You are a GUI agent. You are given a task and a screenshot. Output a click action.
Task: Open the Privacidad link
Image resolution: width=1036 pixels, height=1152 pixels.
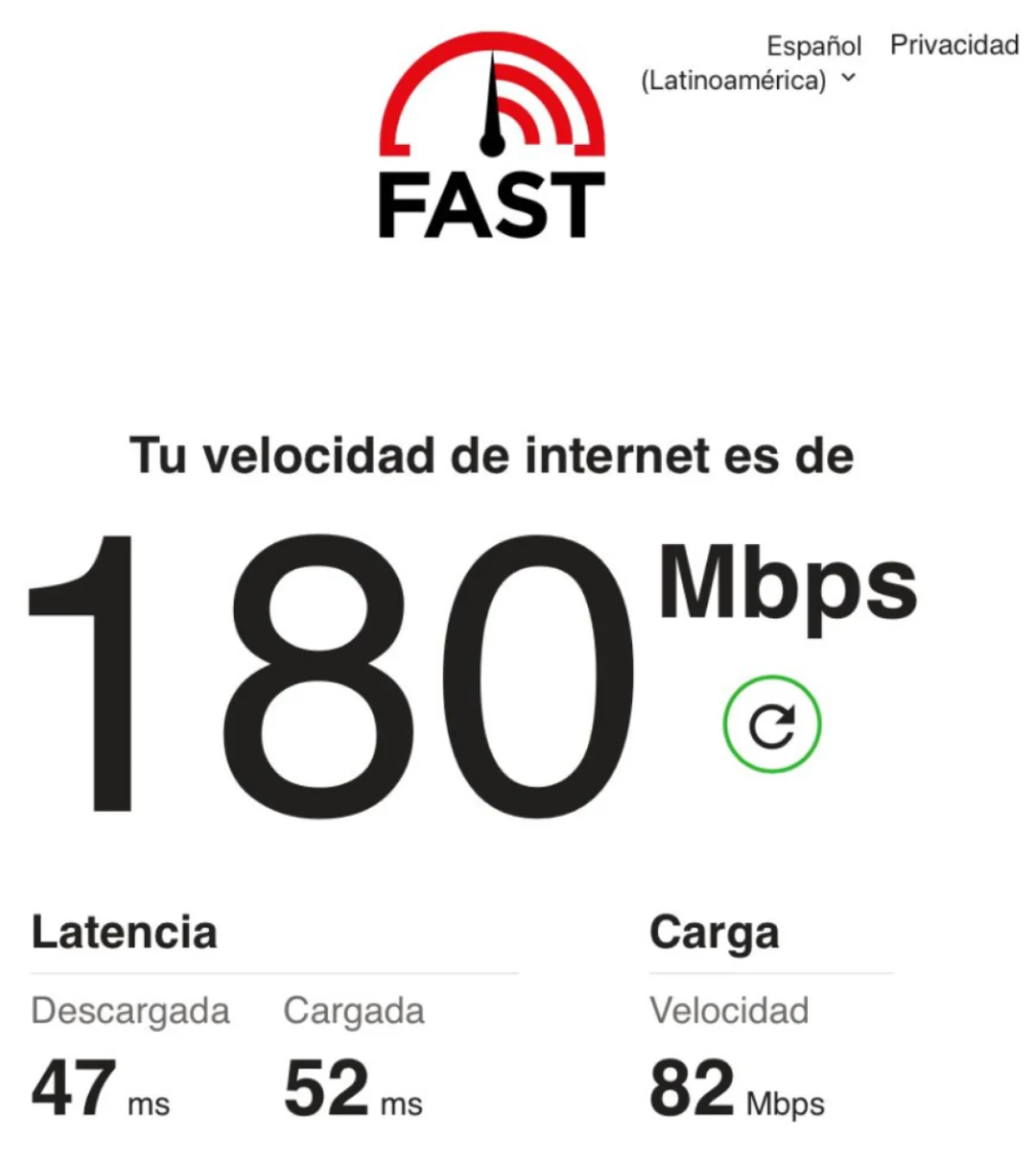pos(954,45)
